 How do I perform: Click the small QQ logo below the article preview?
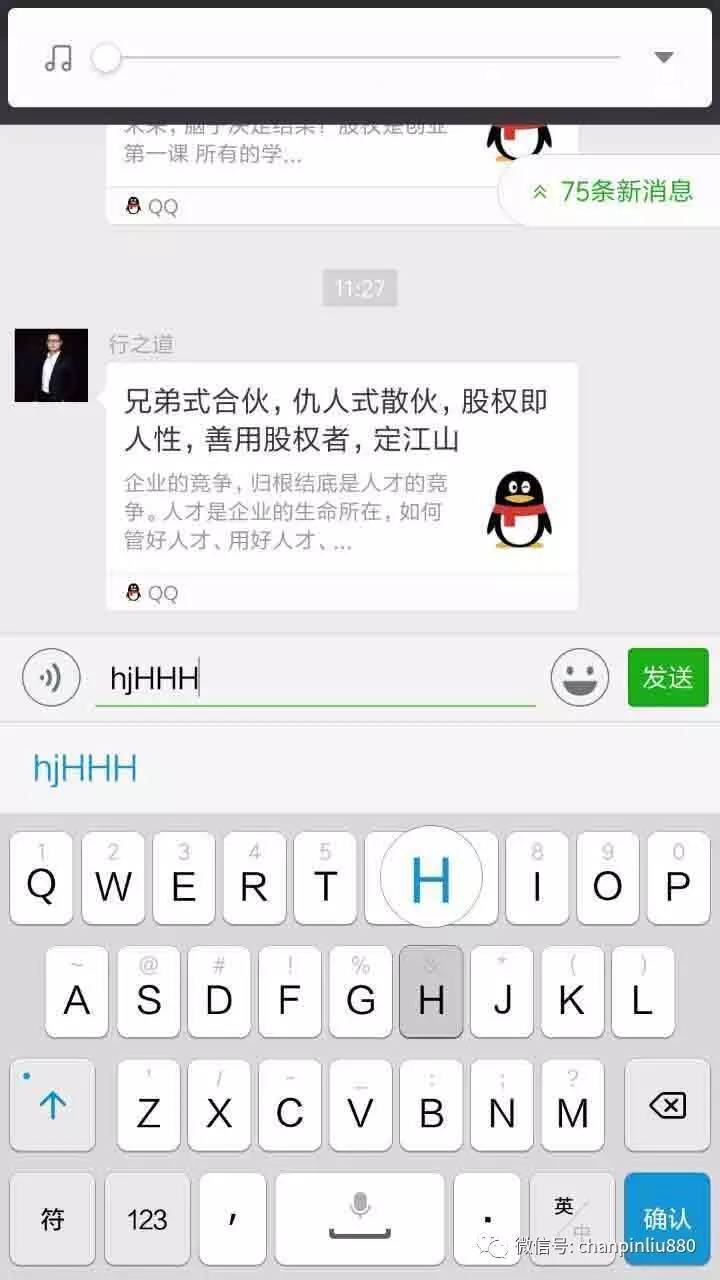[x=133, y=592]
